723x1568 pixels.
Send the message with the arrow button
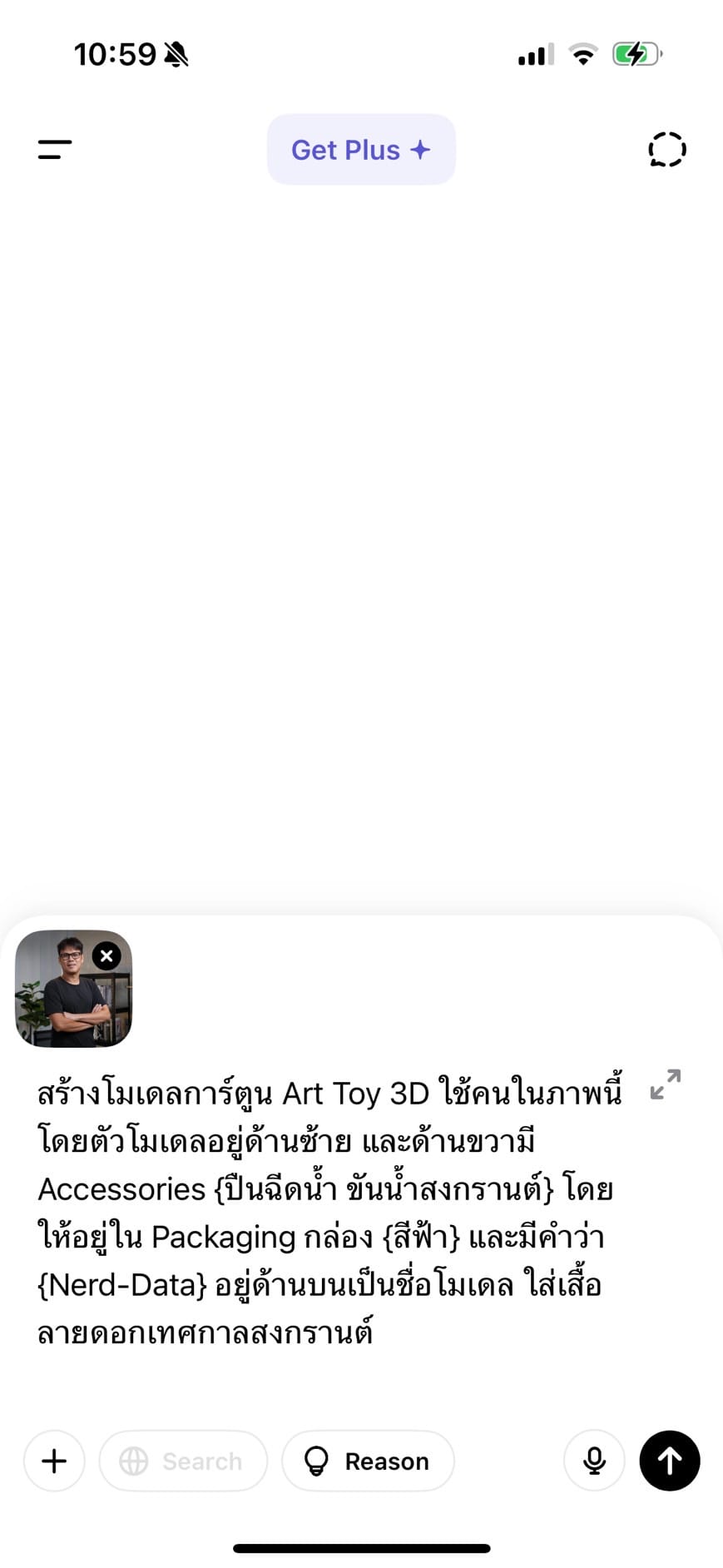click(x=670, y=1461)
